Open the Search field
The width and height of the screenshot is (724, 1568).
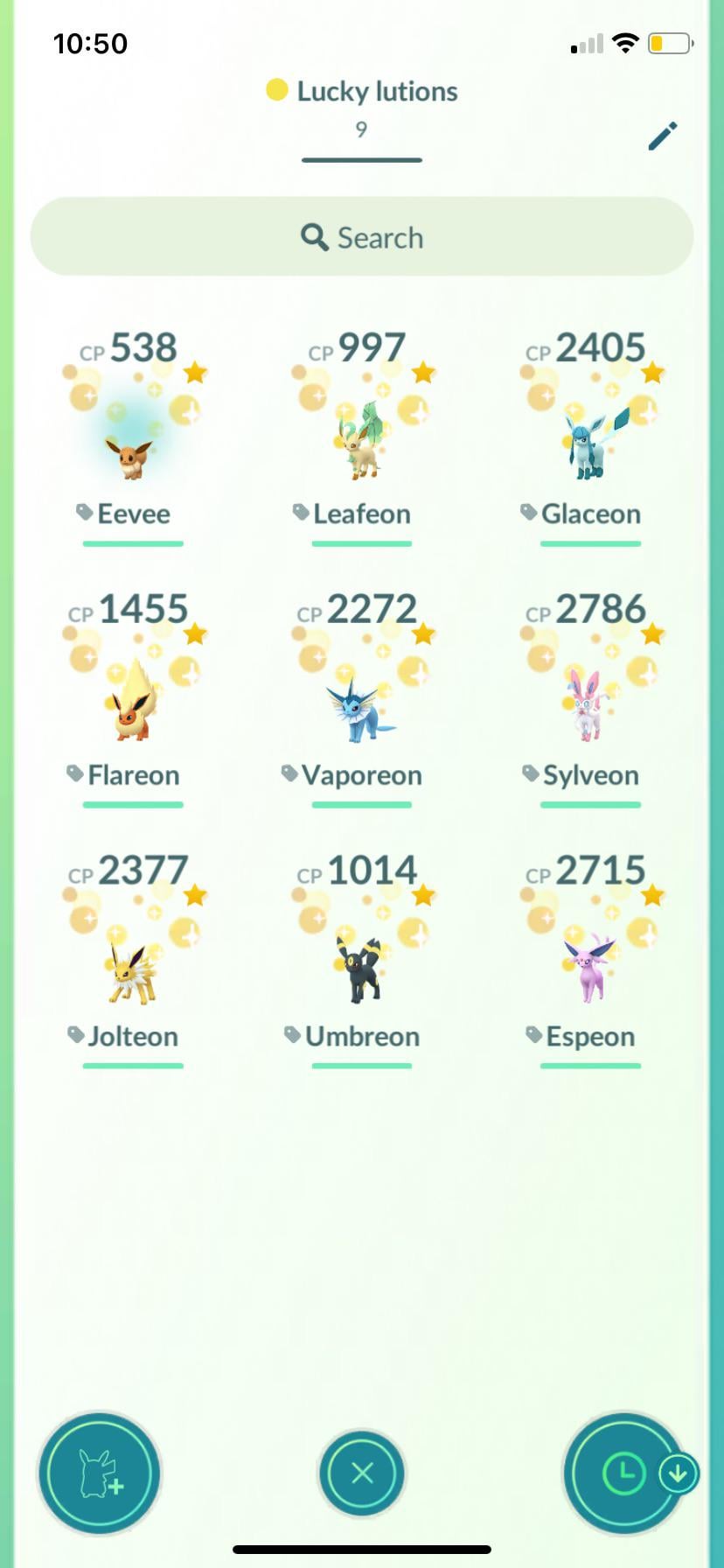click(362, 237)
